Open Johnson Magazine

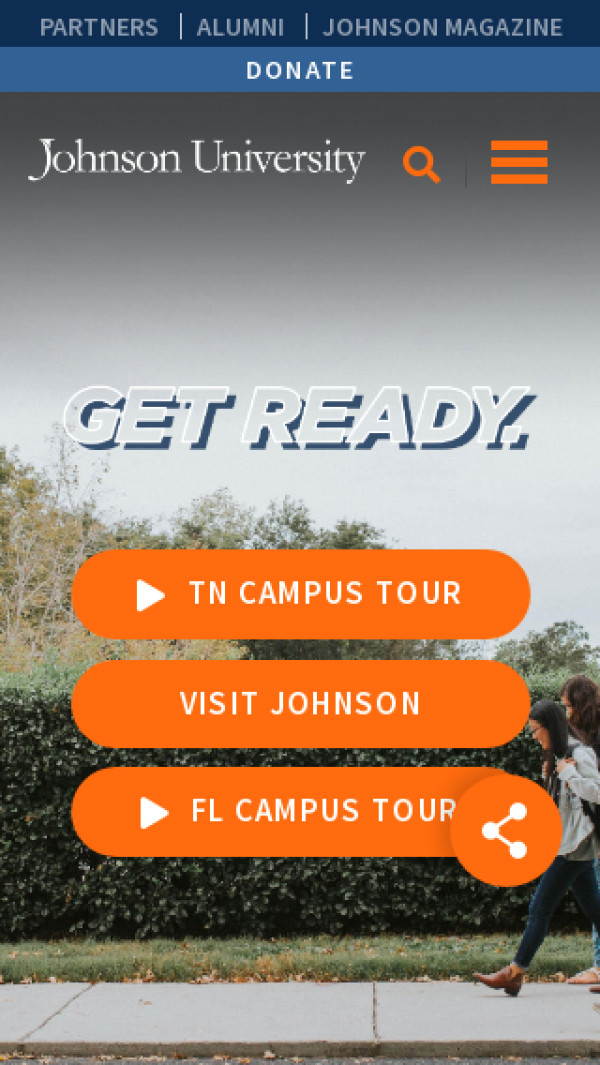[442, 27]
